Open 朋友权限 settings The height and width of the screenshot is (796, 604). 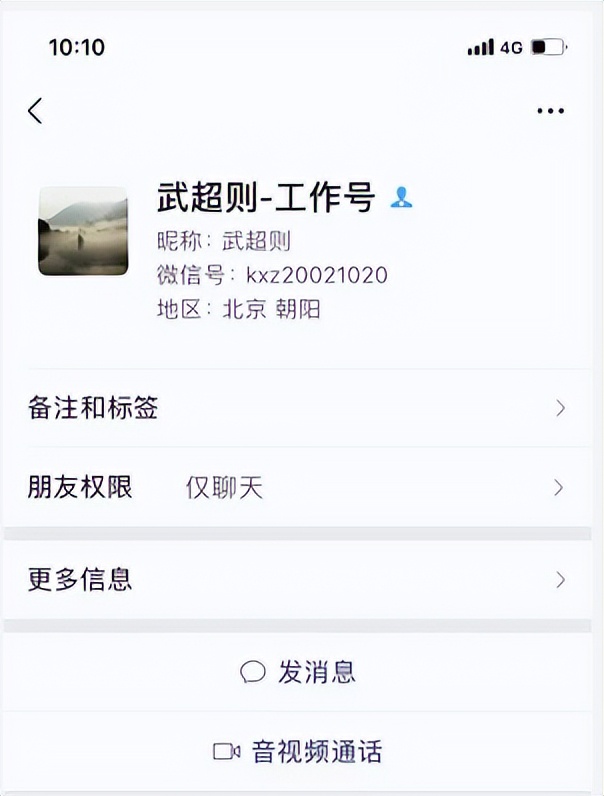pos(300,488)
